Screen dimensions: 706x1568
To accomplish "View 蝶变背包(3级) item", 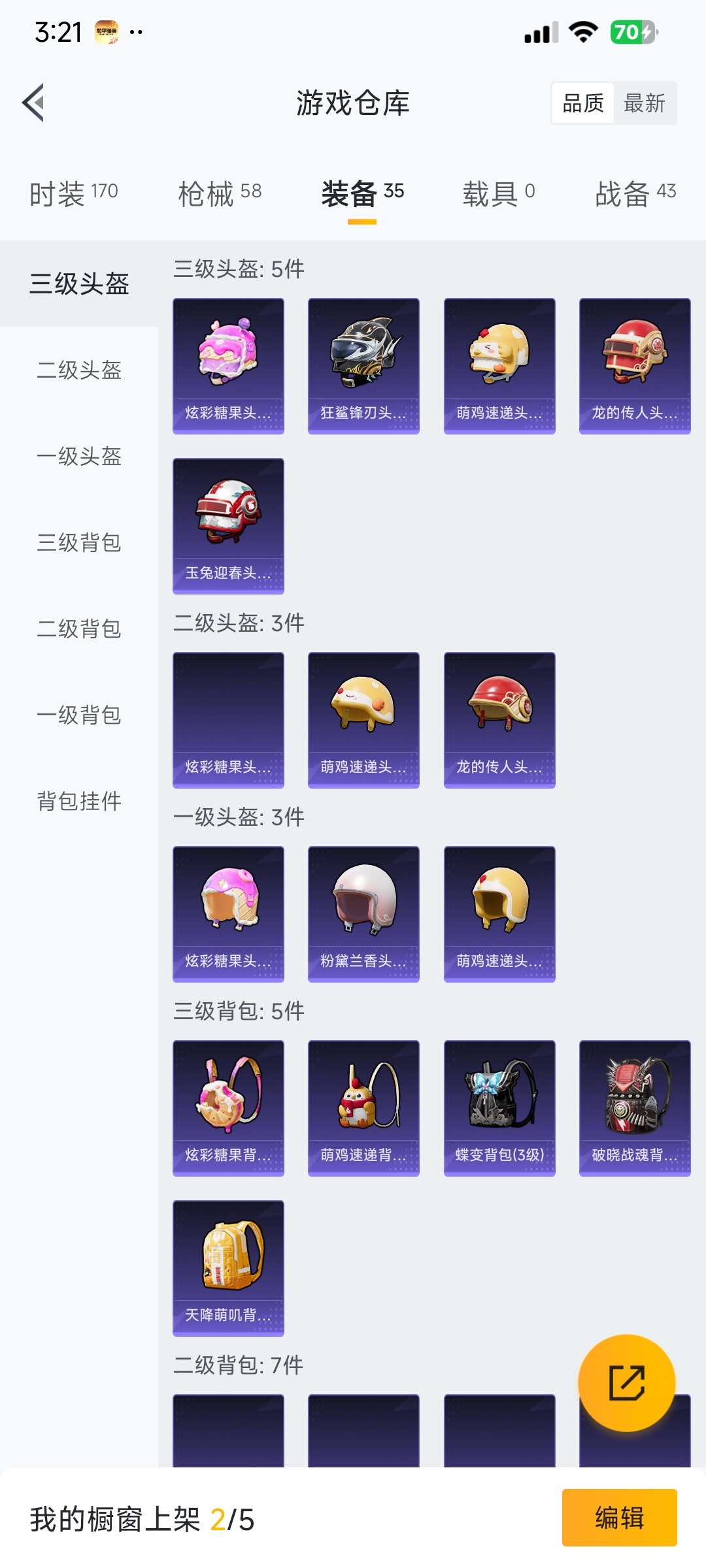I will [x=499, y=1108].
